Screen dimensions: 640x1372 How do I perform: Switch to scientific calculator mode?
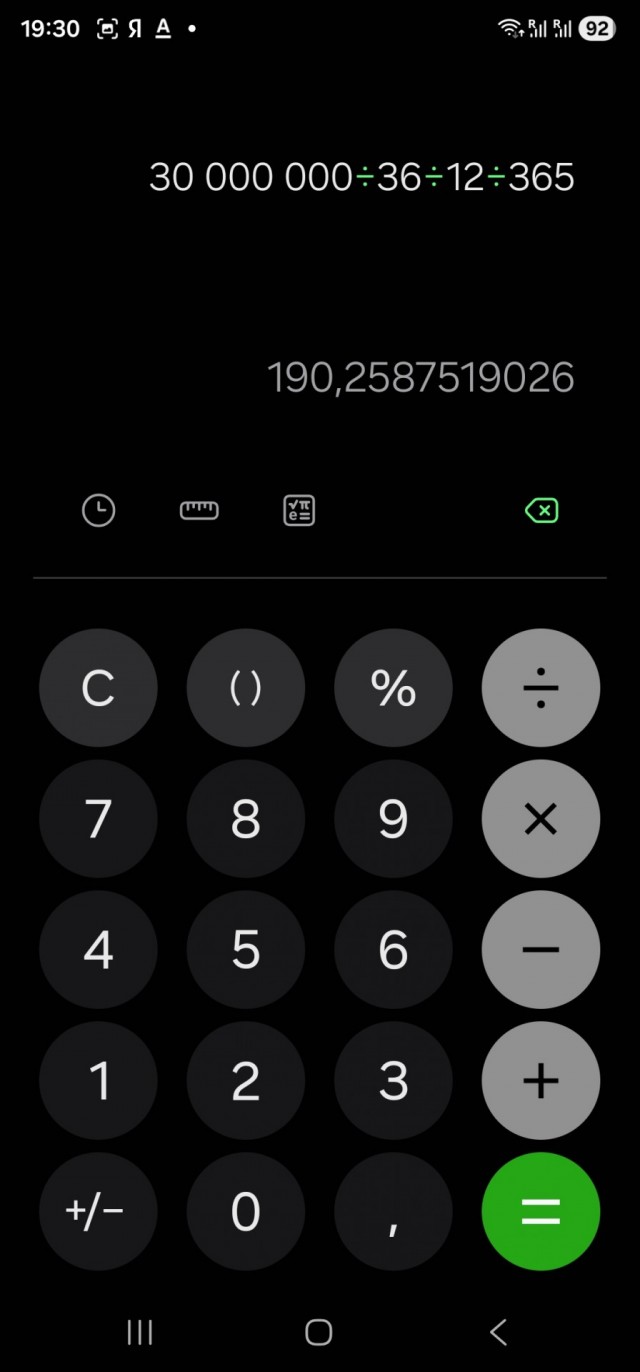(299, 511)
